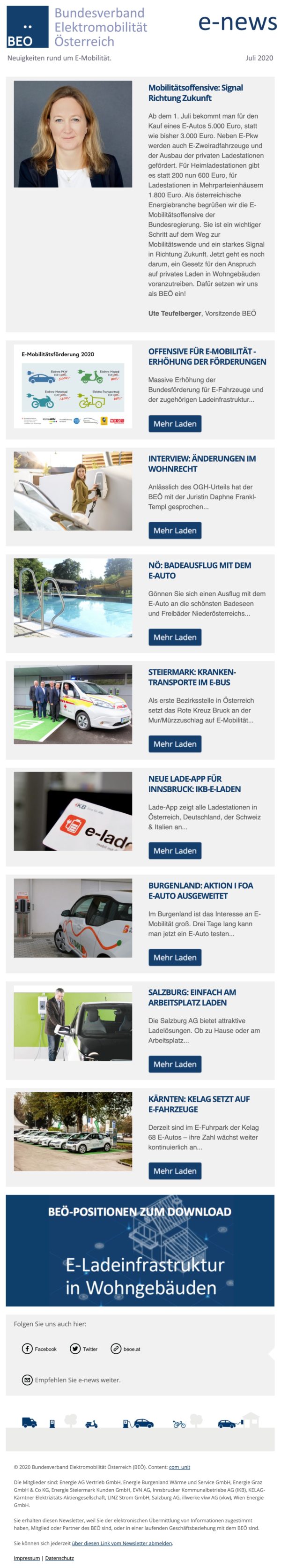Tap Mehr Laden under Offensive für E-Mobilität
Viewport: 281px width, 1568px height.
point(175,424)
